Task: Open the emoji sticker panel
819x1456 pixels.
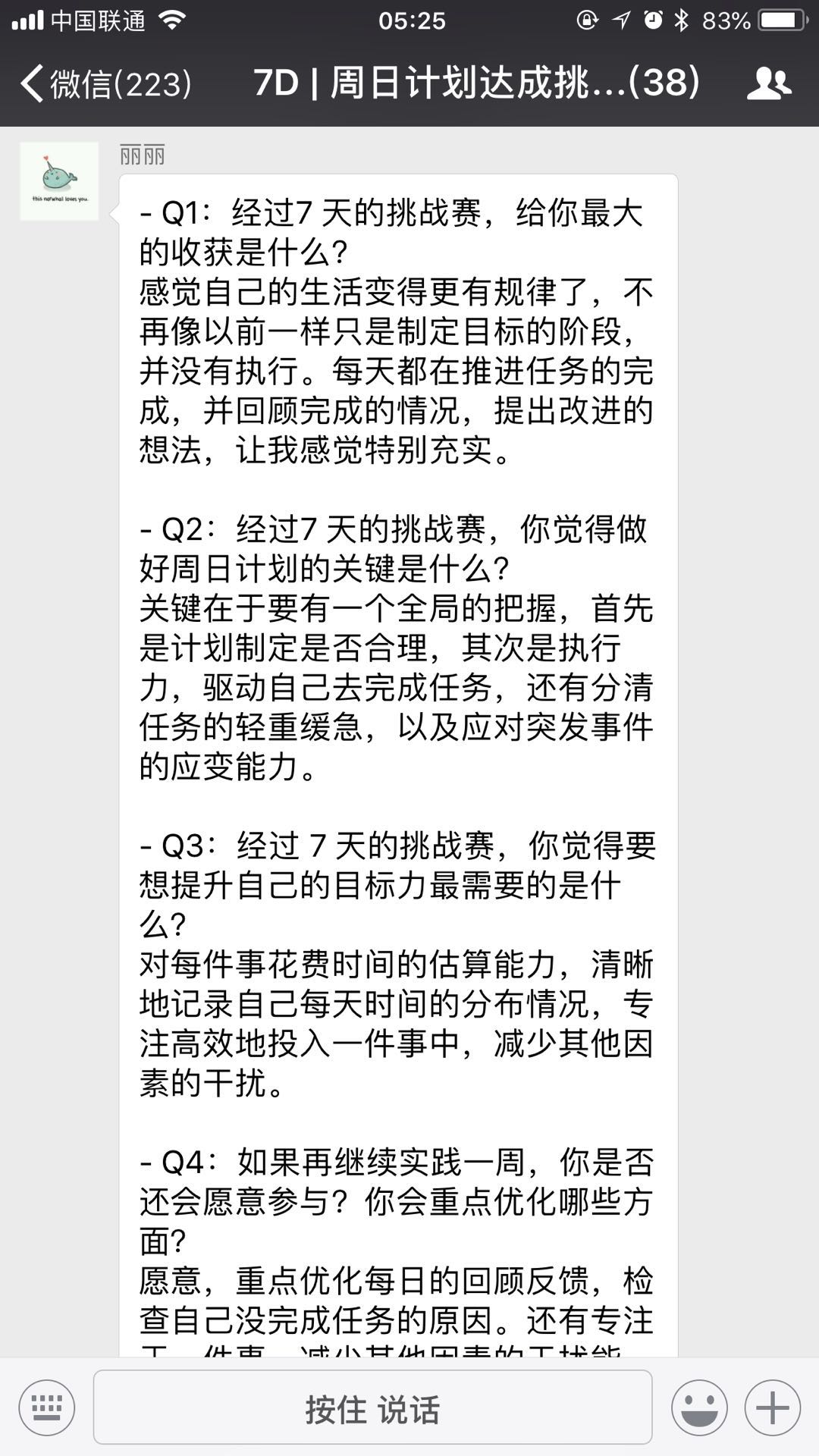Action: [x=699, y=1408]
